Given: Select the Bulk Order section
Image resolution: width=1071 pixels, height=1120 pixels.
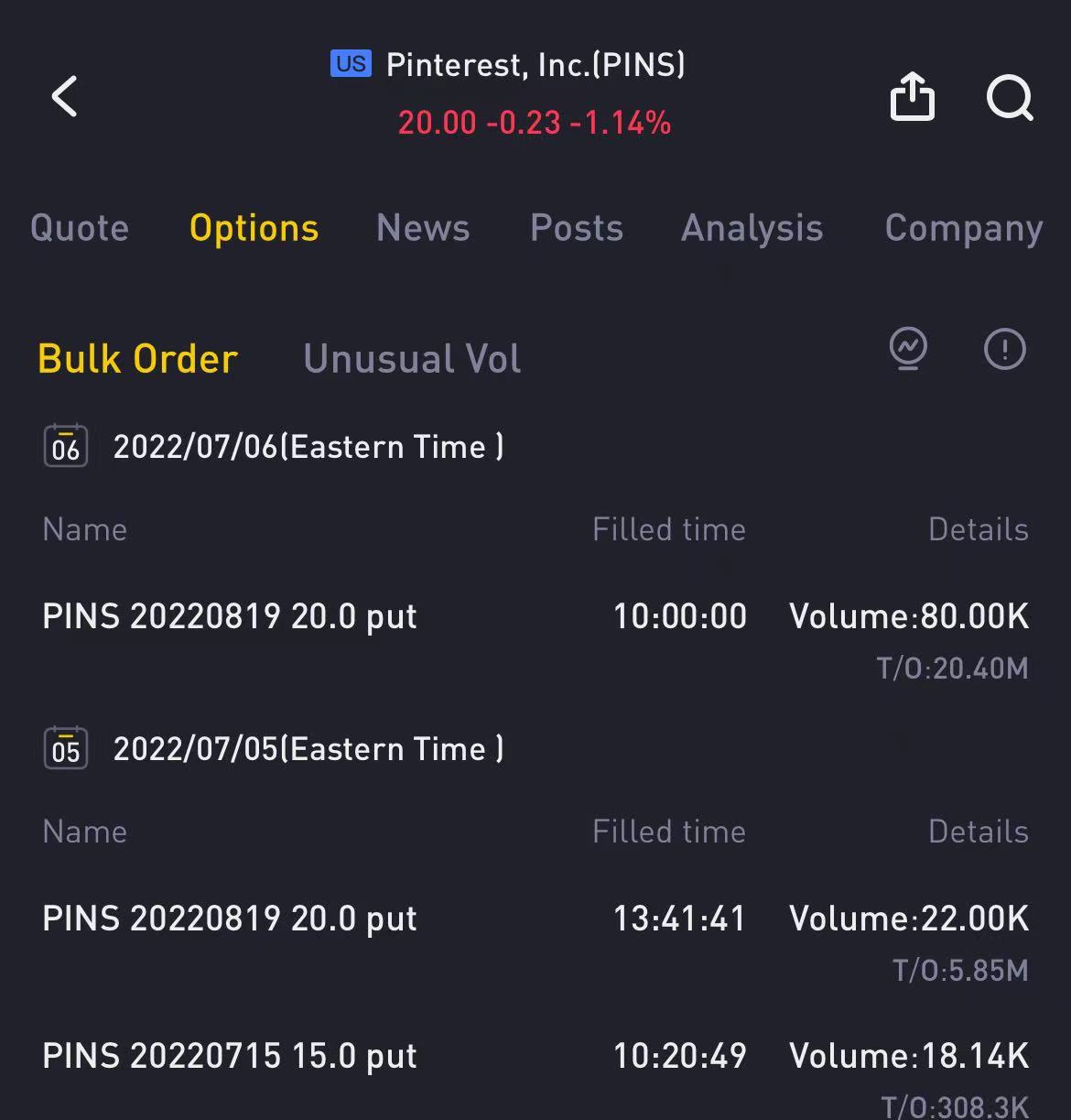Looking at the screenshot, I should click(x=138, y=359).
